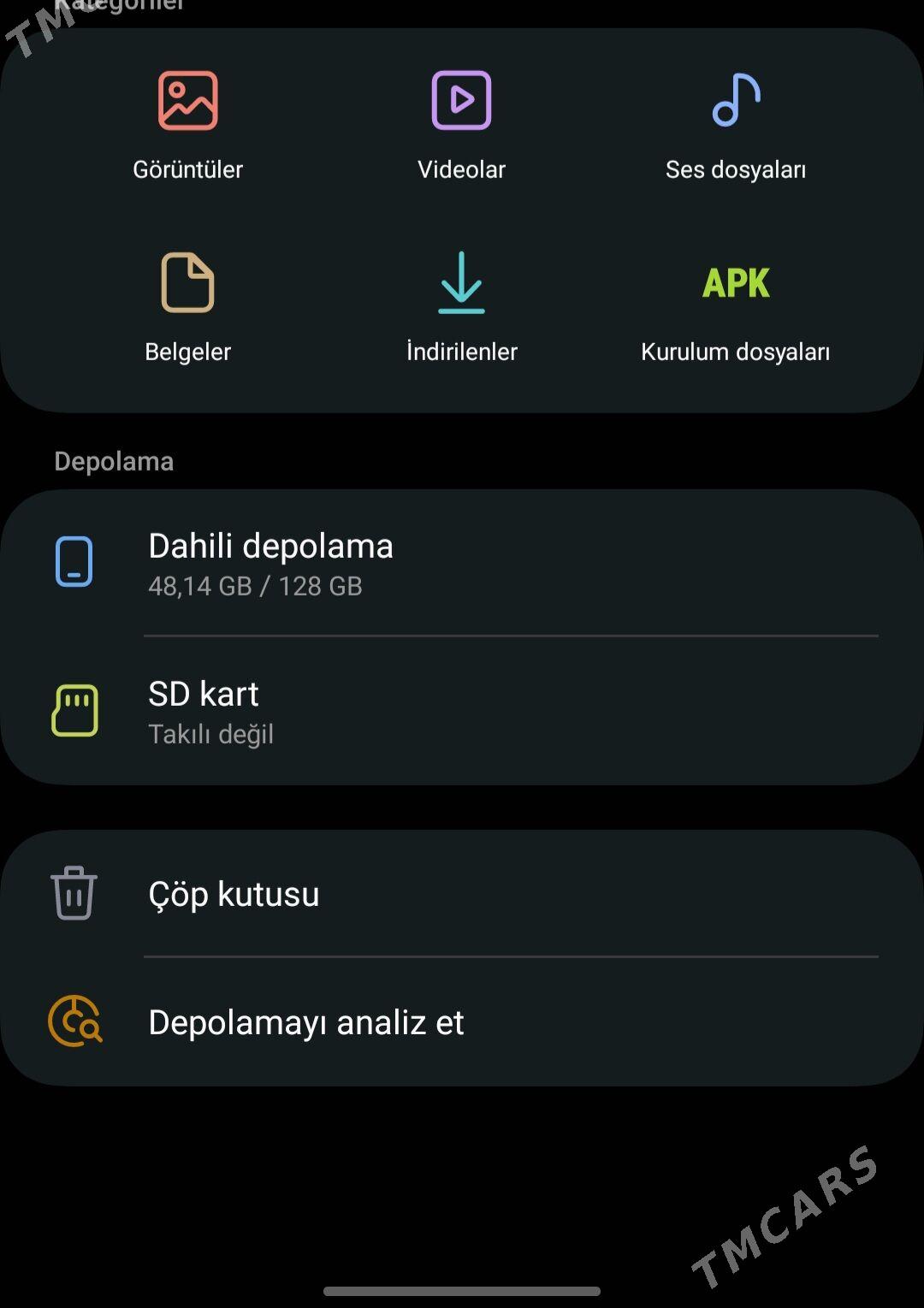The height and width of the screenshot is (1308, 924).
Task: Click the Videolar label text
Action: (x=461, y=169)
